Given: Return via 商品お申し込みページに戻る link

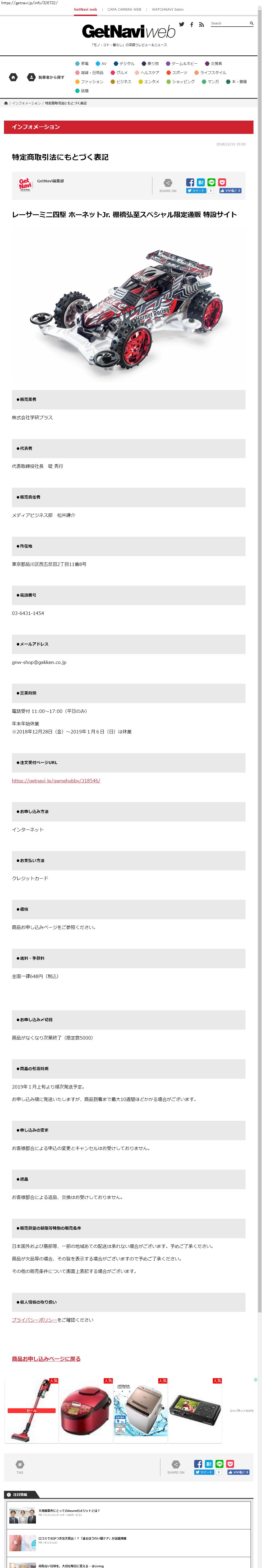Looking at the screenshot, I should (x=46, y=1358).
